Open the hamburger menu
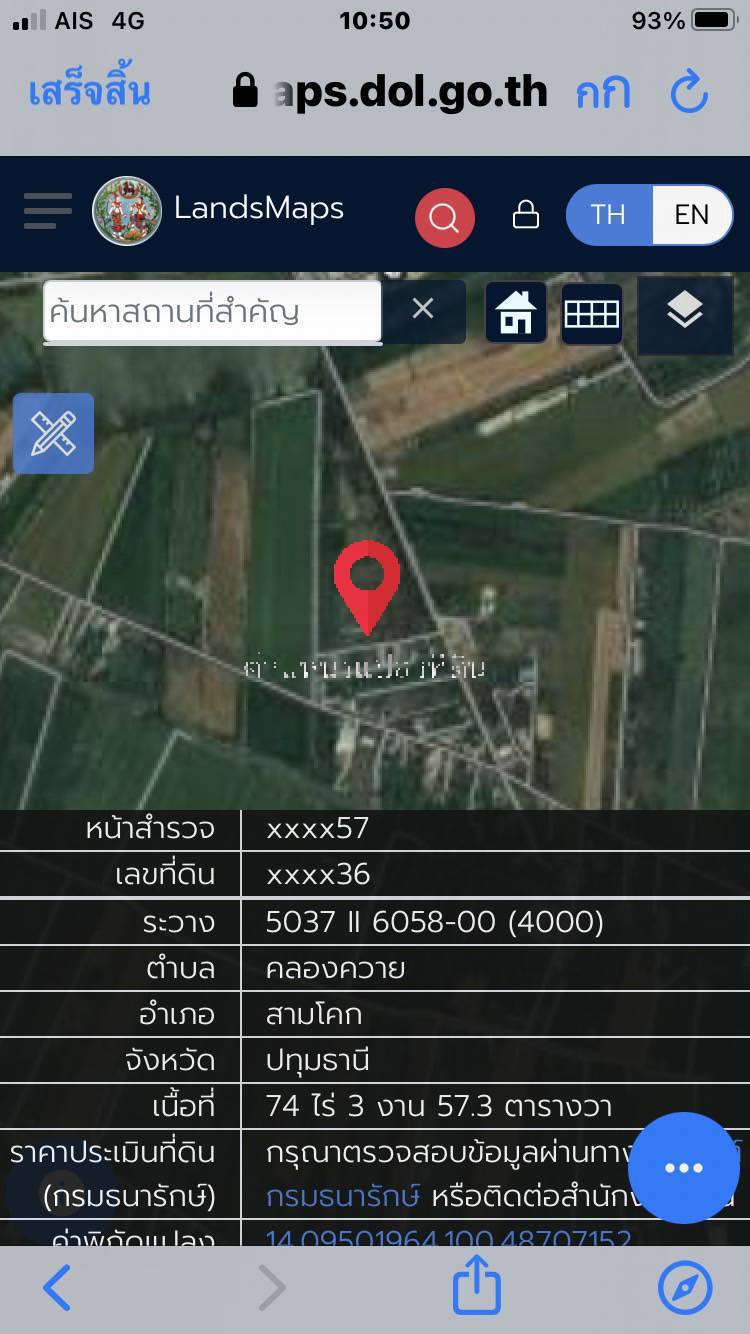Image resolution: width=750 pixels, height=1334 pixels. [x=47, y=211]
